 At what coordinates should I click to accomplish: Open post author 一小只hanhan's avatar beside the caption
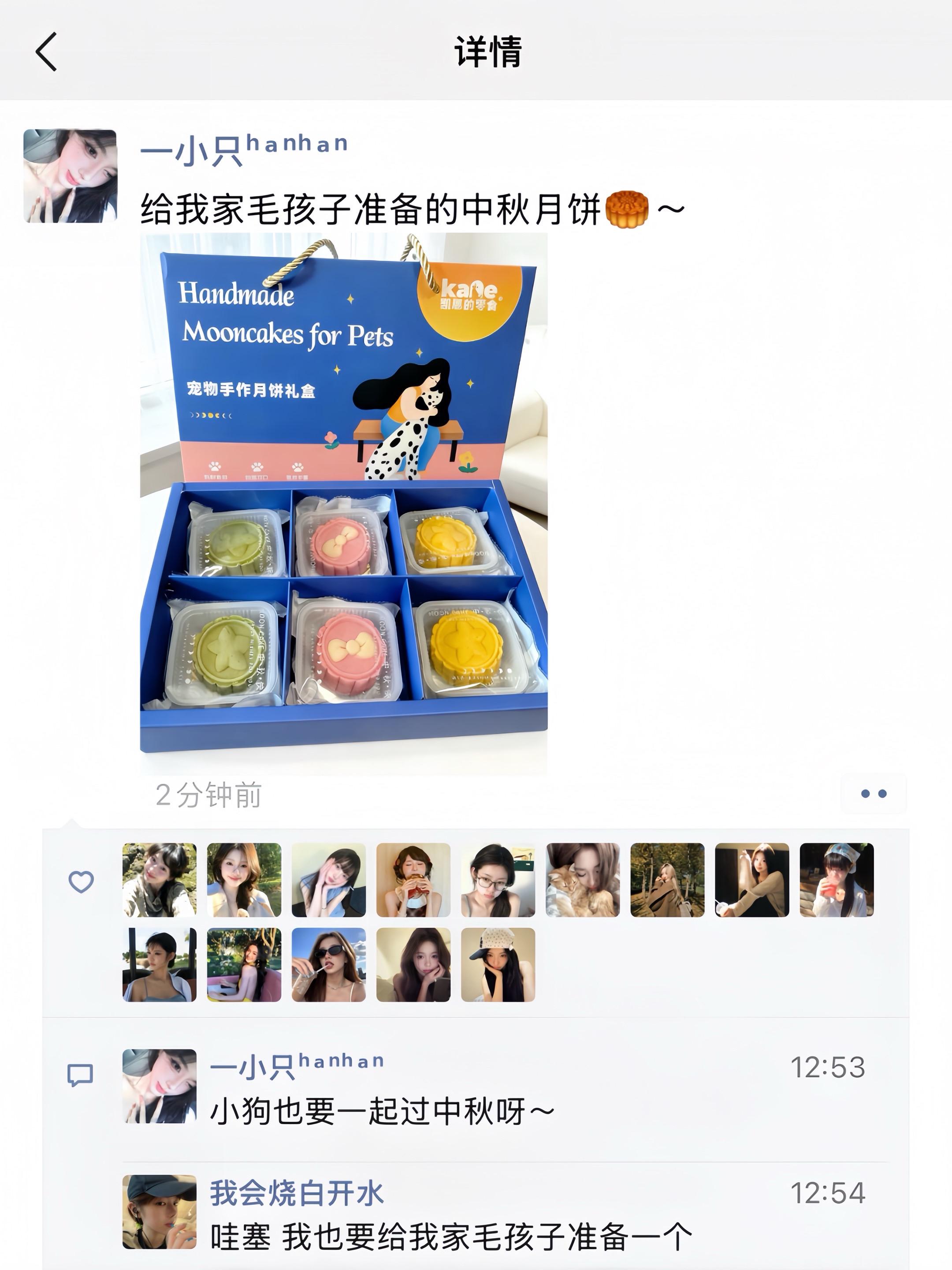pos(70,176)
